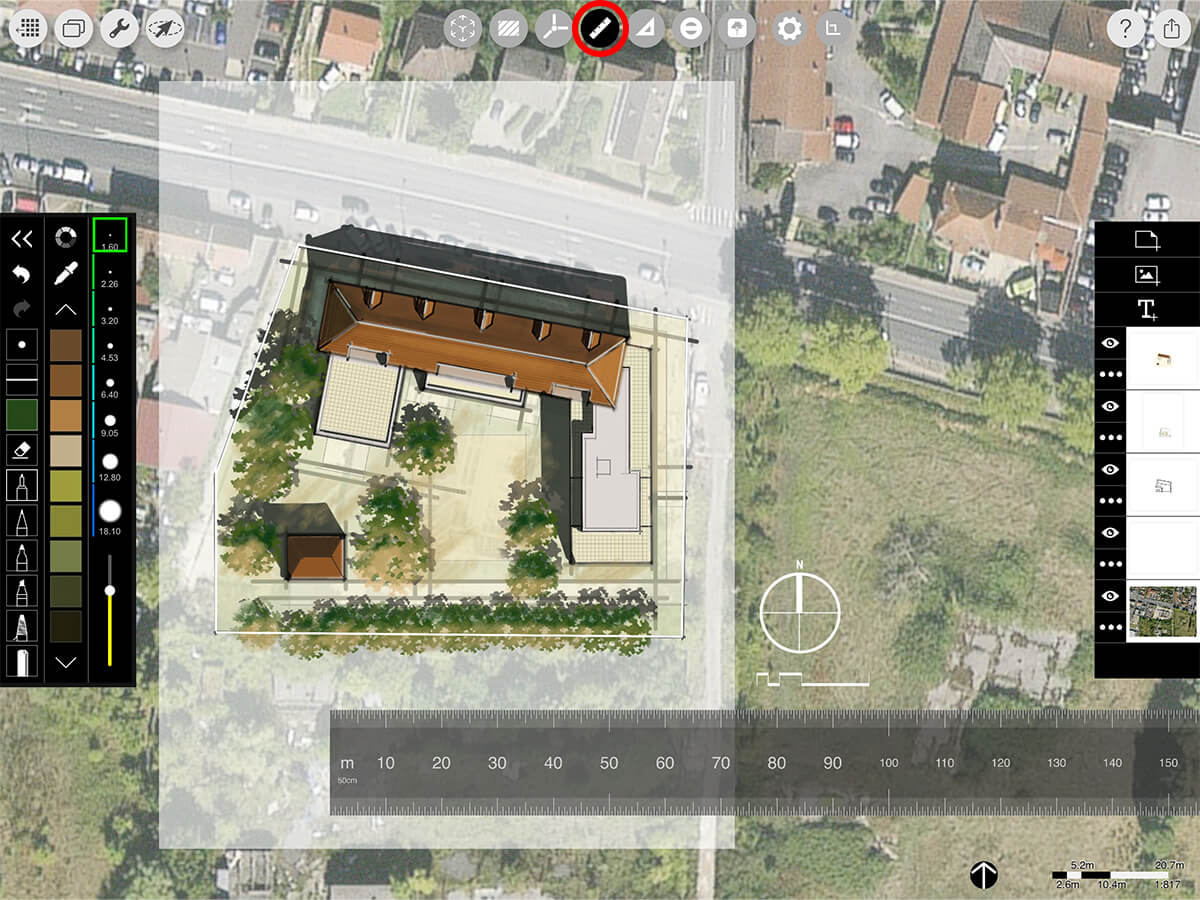Add a new blank layer
This screenshot has width=1200, height=900.
pos(1147,240)
